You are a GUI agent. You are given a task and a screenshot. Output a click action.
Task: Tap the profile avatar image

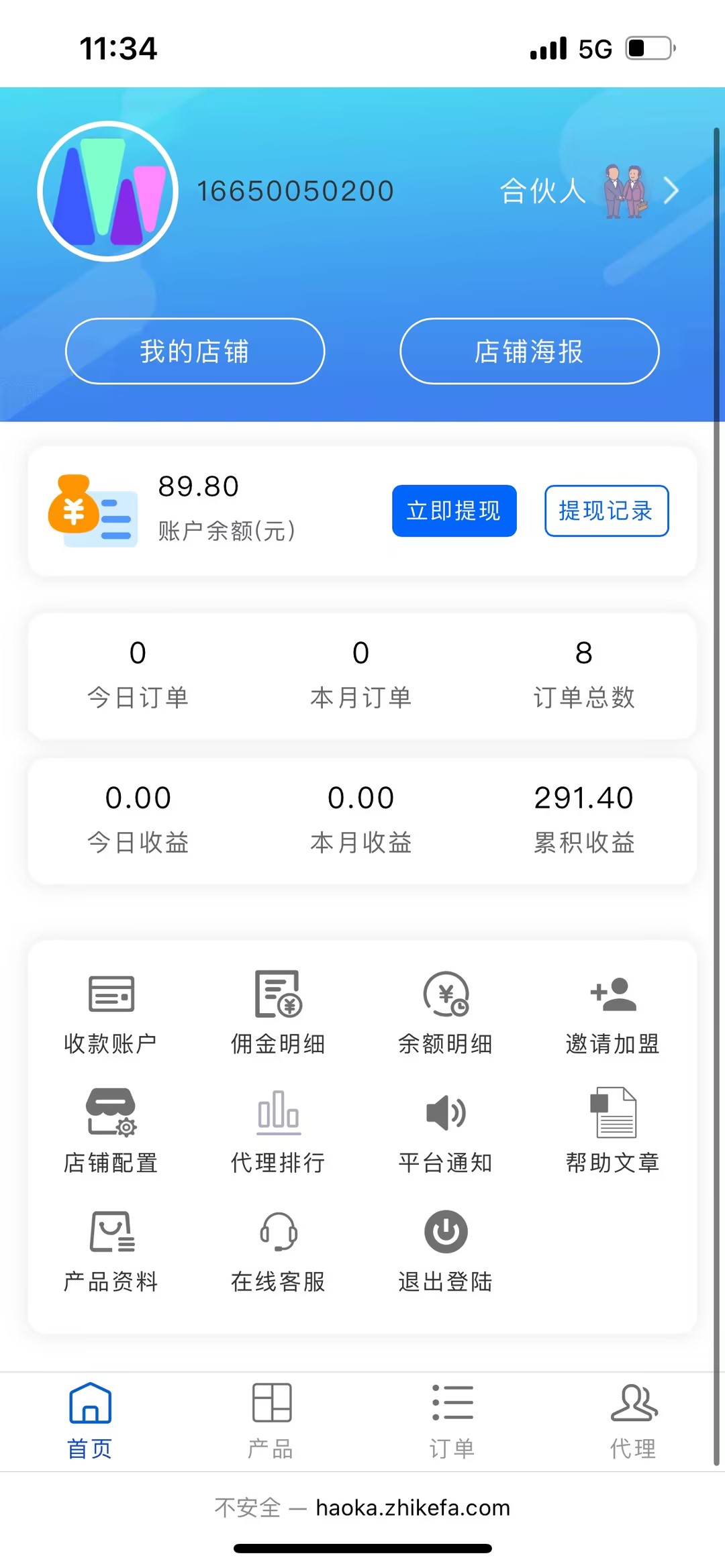point(107,190)
